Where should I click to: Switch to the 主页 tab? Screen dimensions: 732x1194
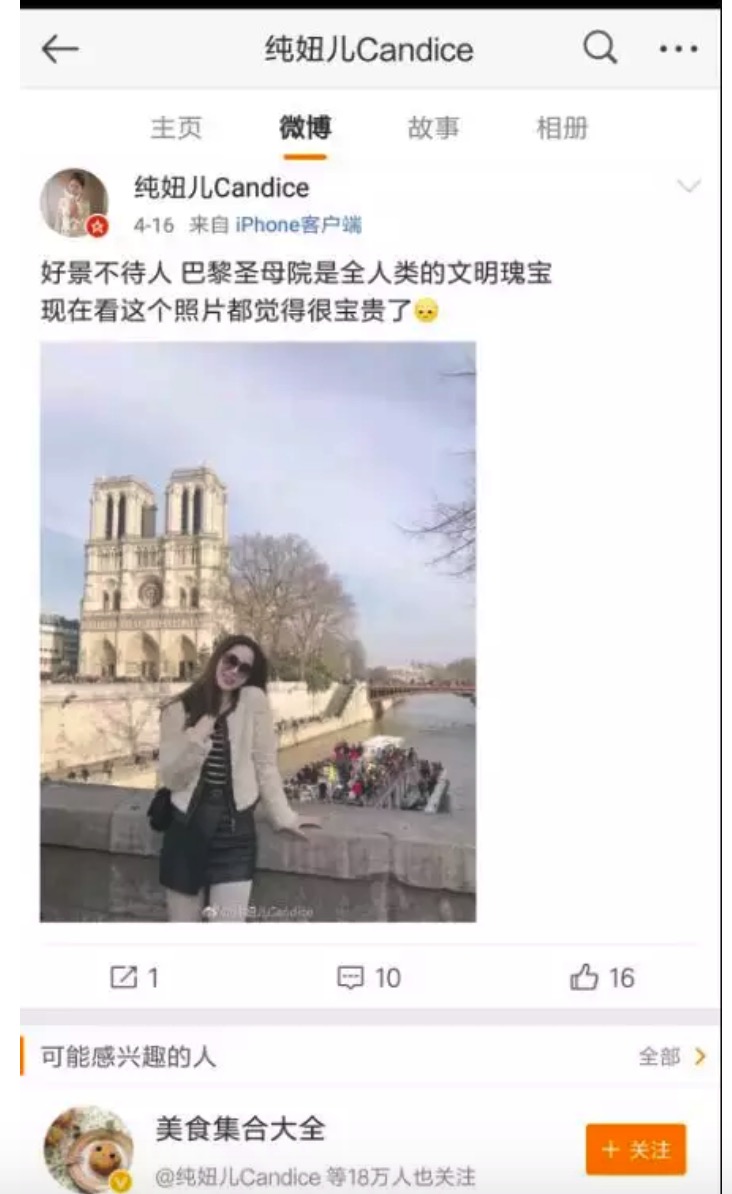pyautogui.click(x=176, y=128)
